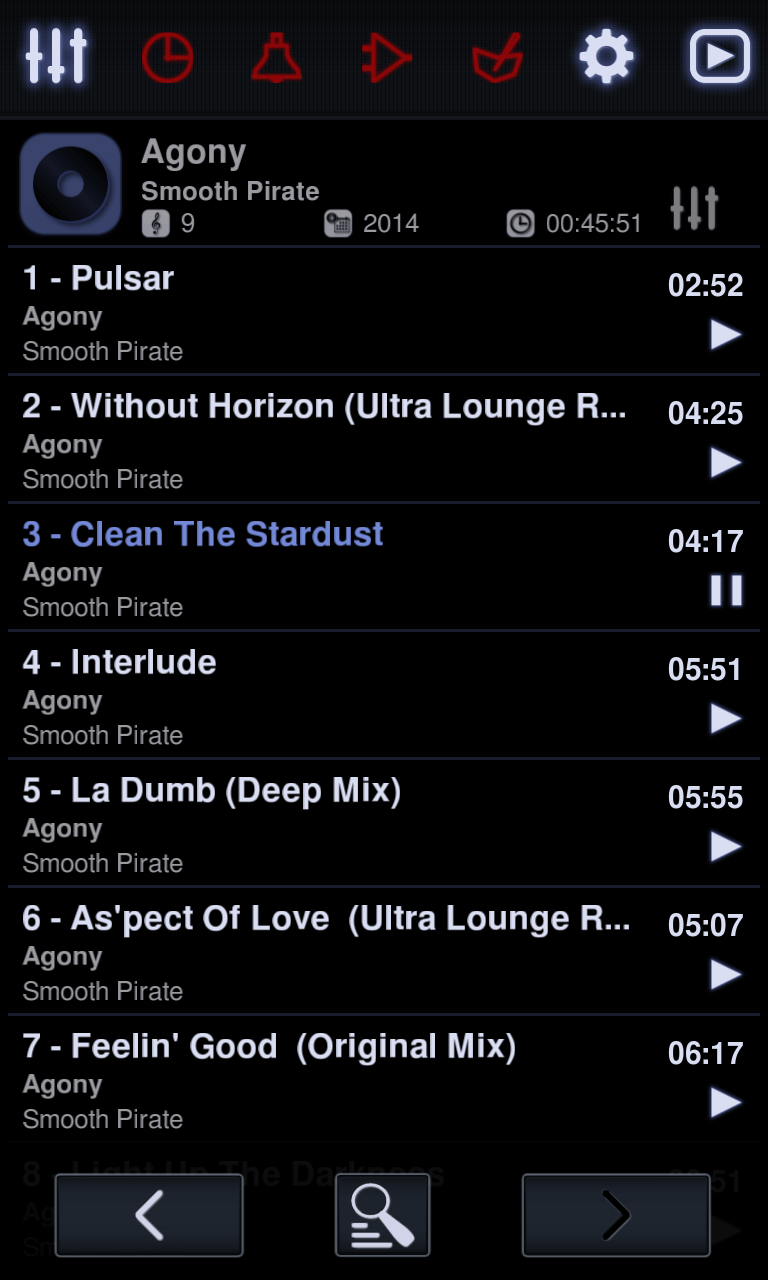Play Without Horizon (Ultra Lounge) track
Viewport: 768px width, 1280px height.
(x=725, y=463)
